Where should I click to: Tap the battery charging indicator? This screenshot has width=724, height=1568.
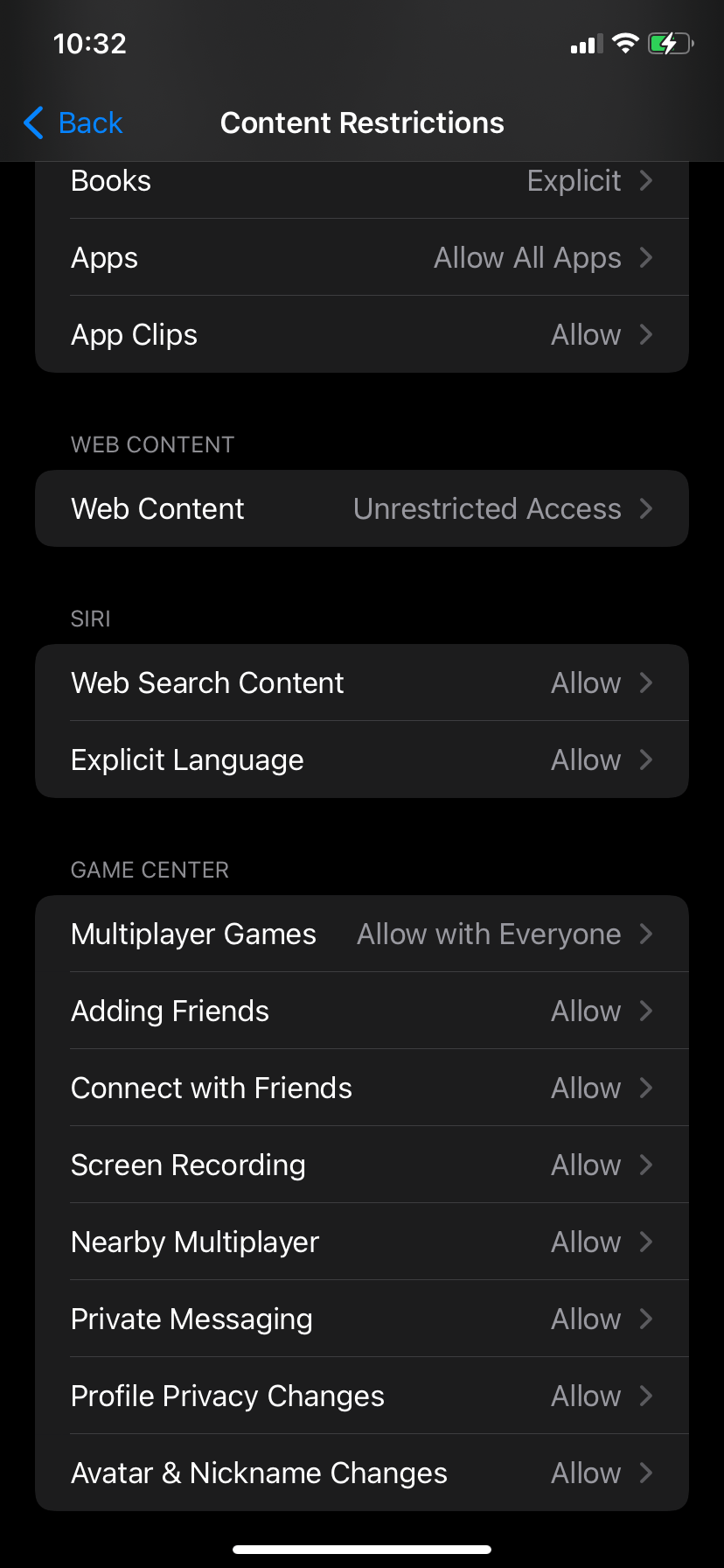[x=670, y=43]
